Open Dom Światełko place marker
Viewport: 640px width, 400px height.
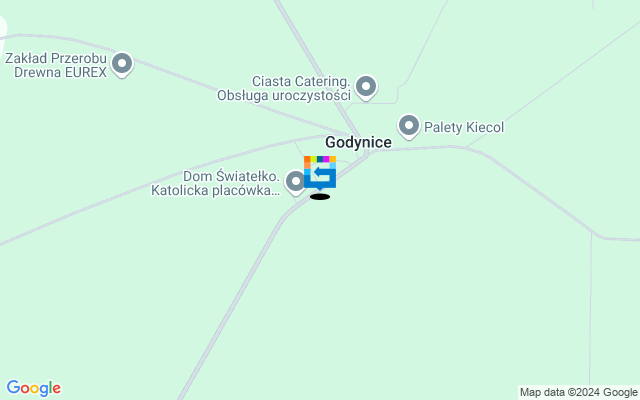(295, 181)
